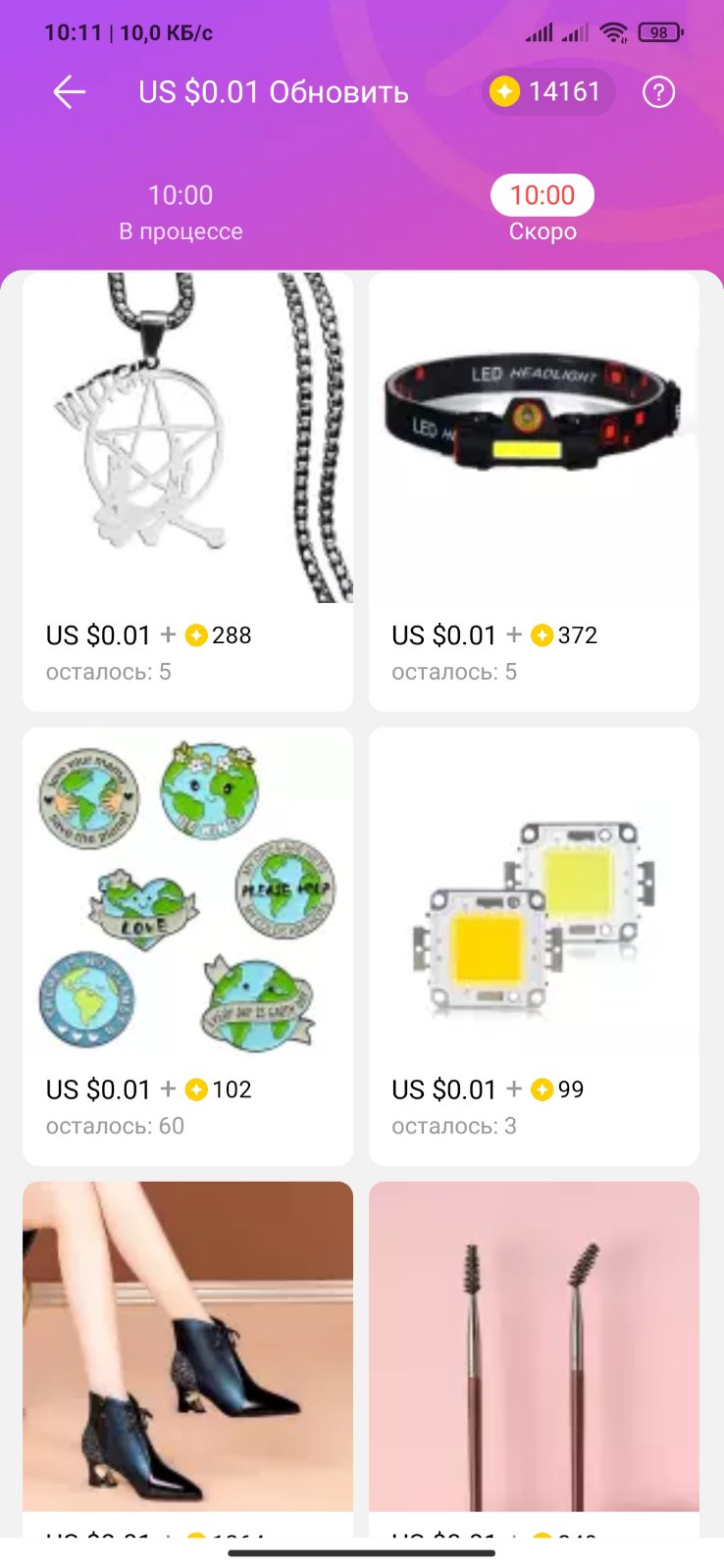Open the LED headlight product card
Image resolution: width=724 pixels, height=1568 pixels.
click(534, 490)
